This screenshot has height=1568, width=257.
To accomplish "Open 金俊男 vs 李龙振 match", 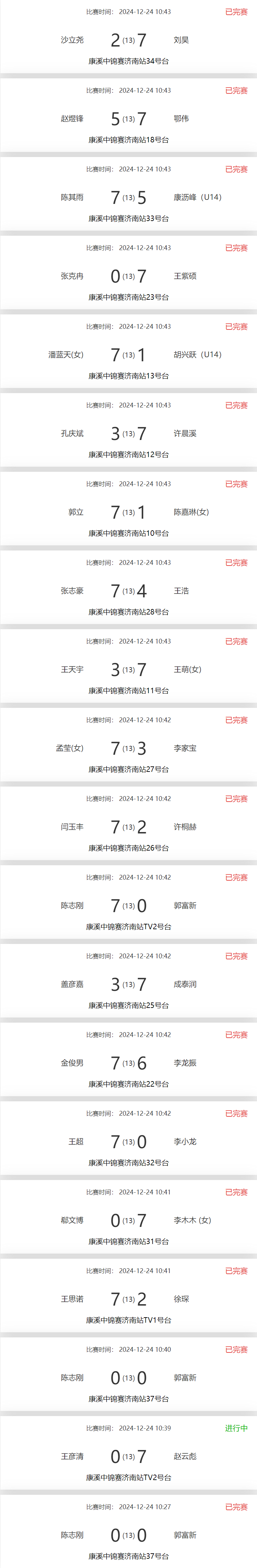I will 129,1063.
